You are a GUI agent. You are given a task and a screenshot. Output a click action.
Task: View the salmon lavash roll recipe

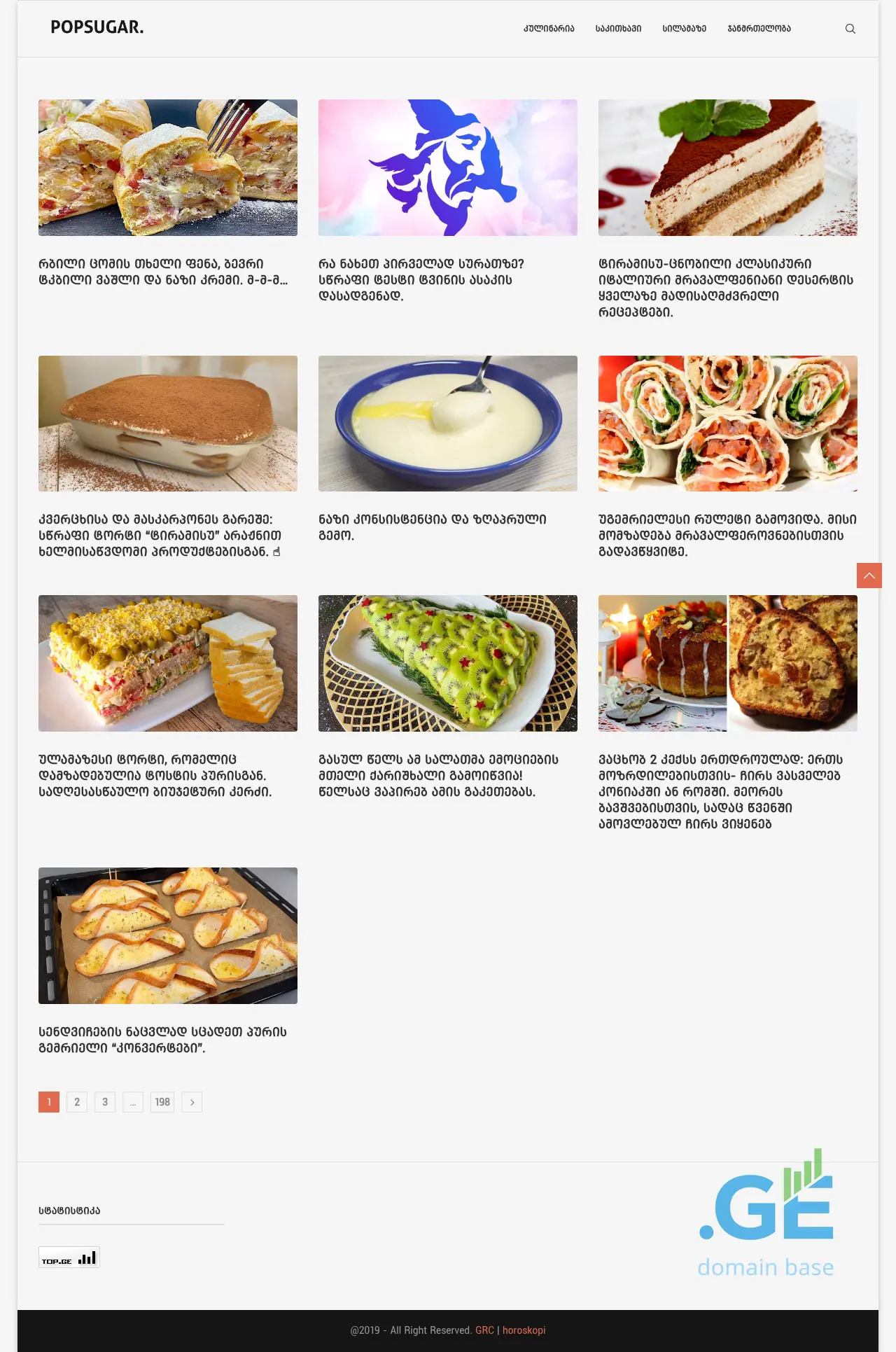tap(728, 424)
